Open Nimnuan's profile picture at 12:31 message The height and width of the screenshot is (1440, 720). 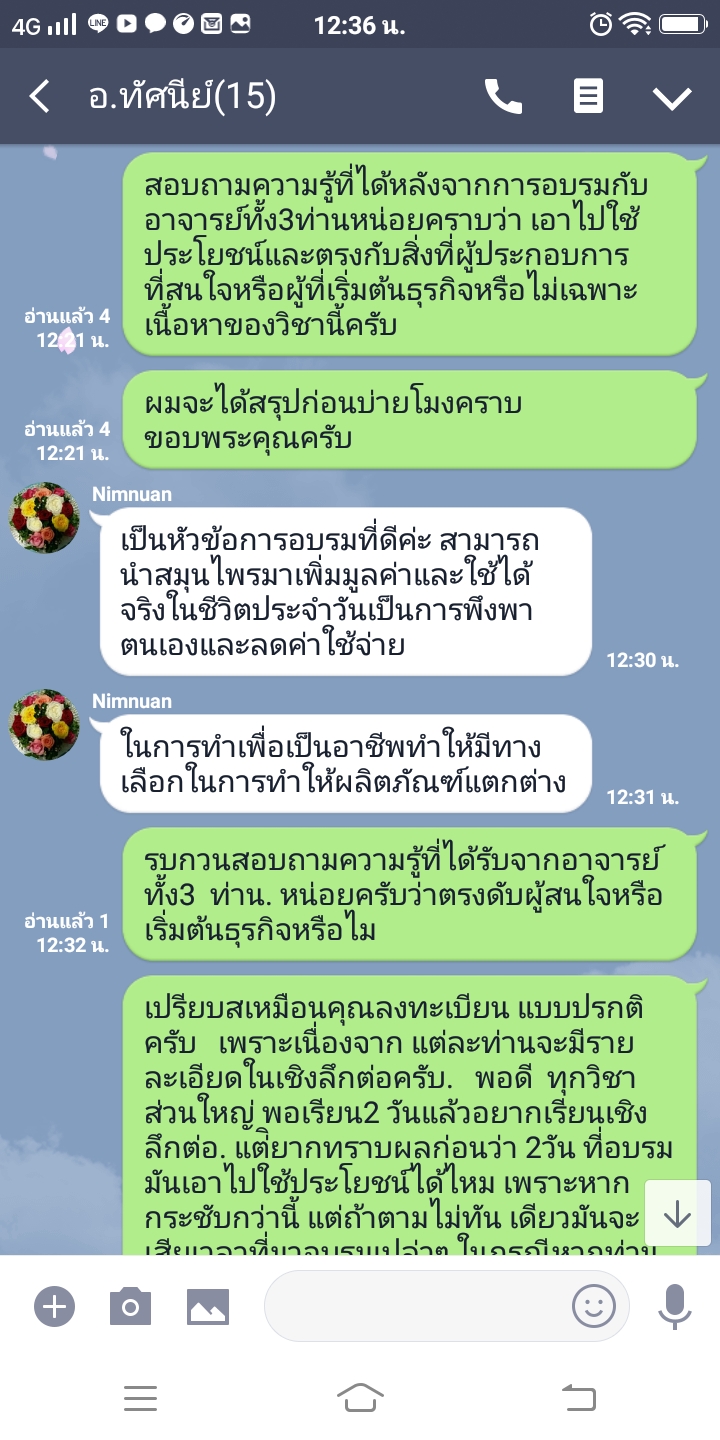click(44, 725)
